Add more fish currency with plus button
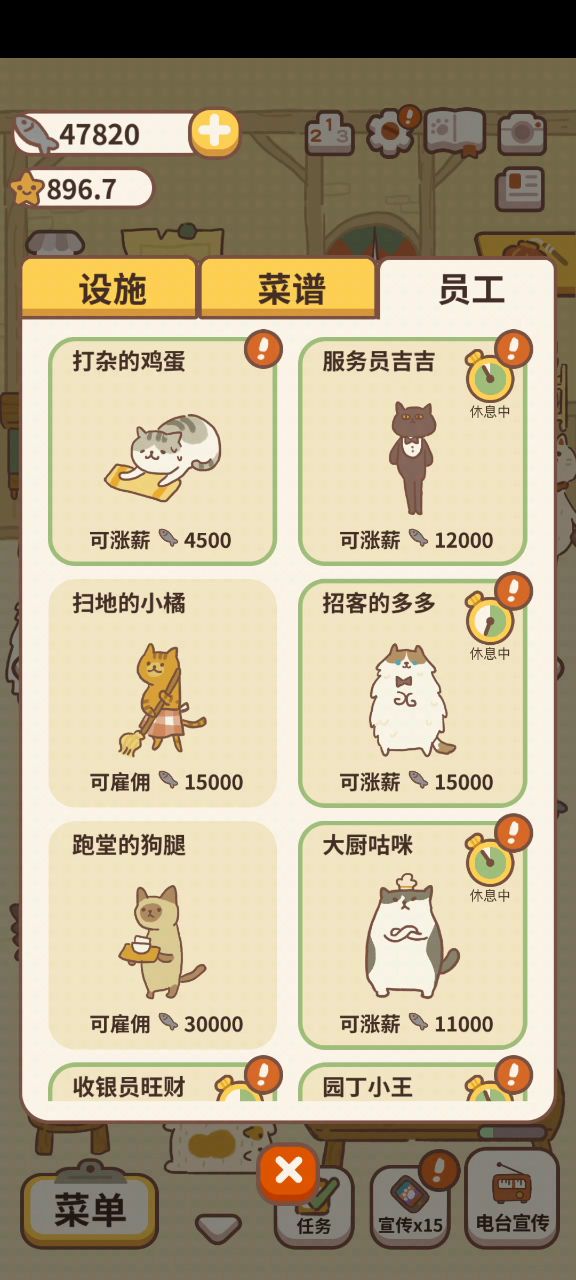This screenshot has width=576, height=1280. point(215,132)
